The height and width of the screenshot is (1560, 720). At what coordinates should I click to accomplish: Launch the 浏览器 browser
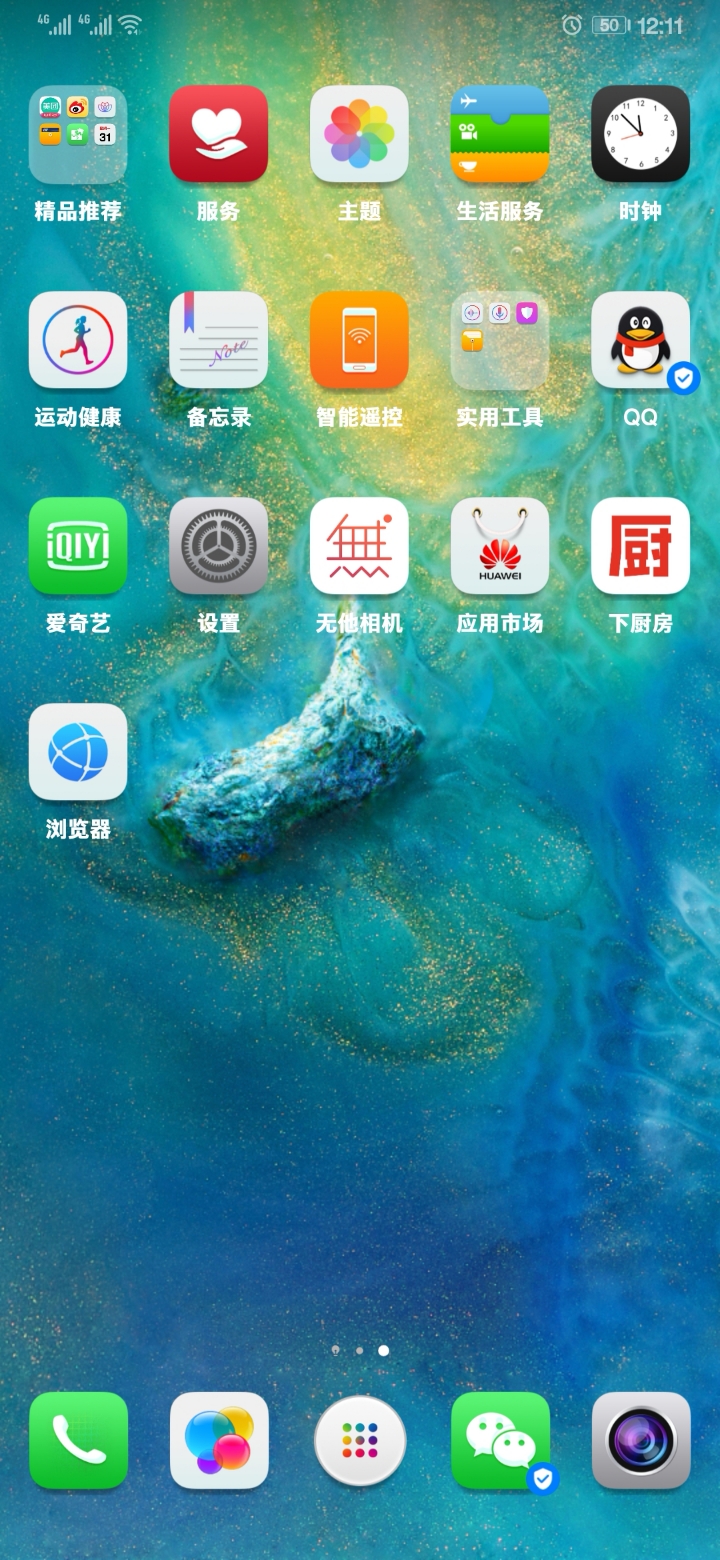[78, 753]
